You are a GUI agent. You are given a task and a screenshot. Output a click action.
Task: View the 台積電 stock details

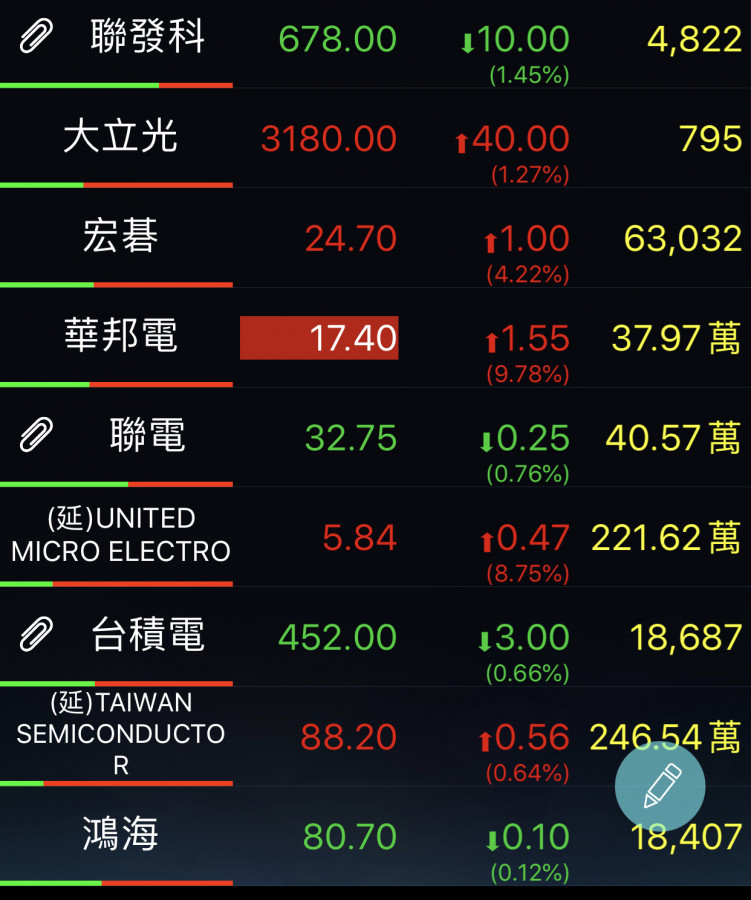click(x=146, y=636)
